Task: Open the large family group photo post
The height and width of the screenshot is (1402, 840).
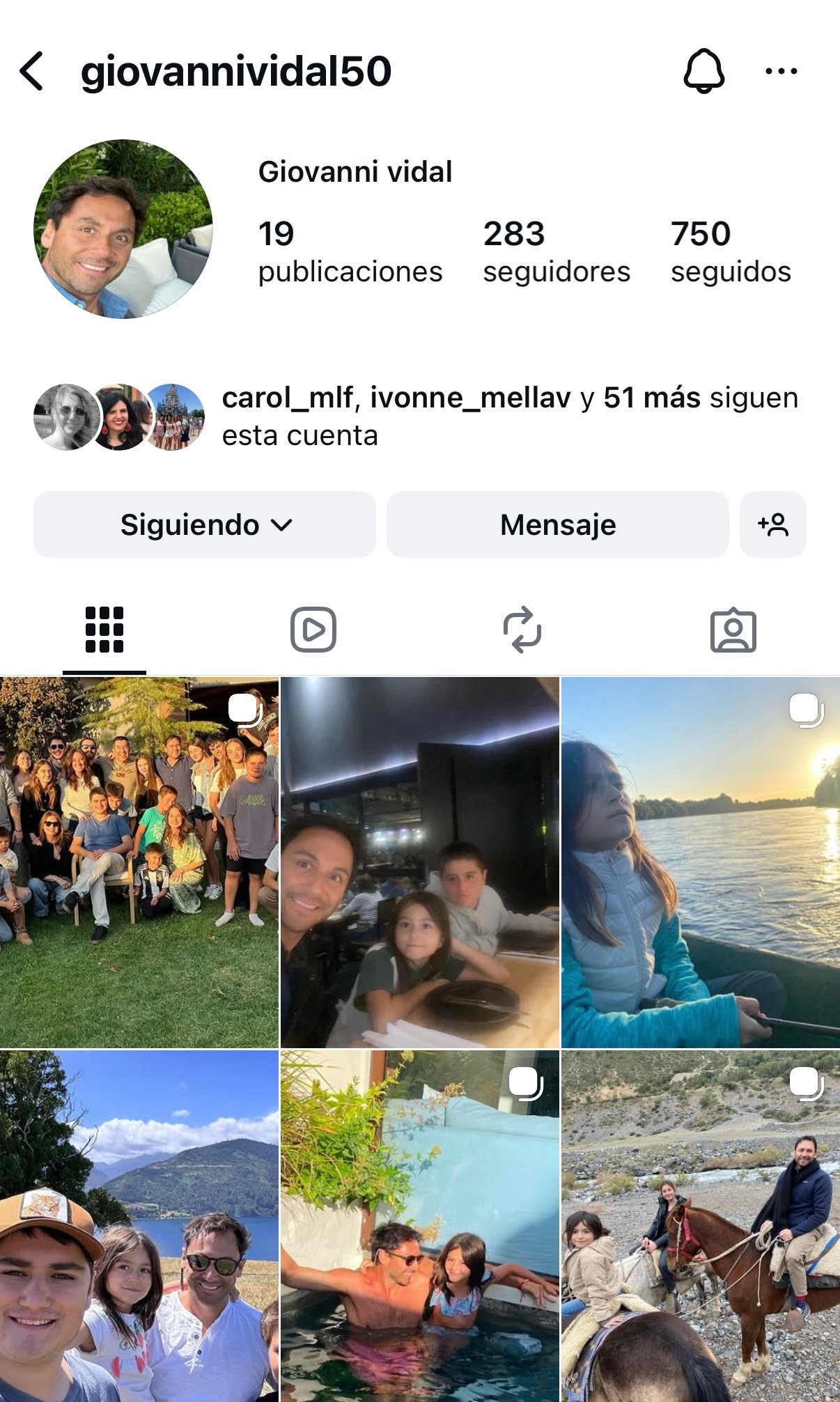Action: (x=139, y=862)
